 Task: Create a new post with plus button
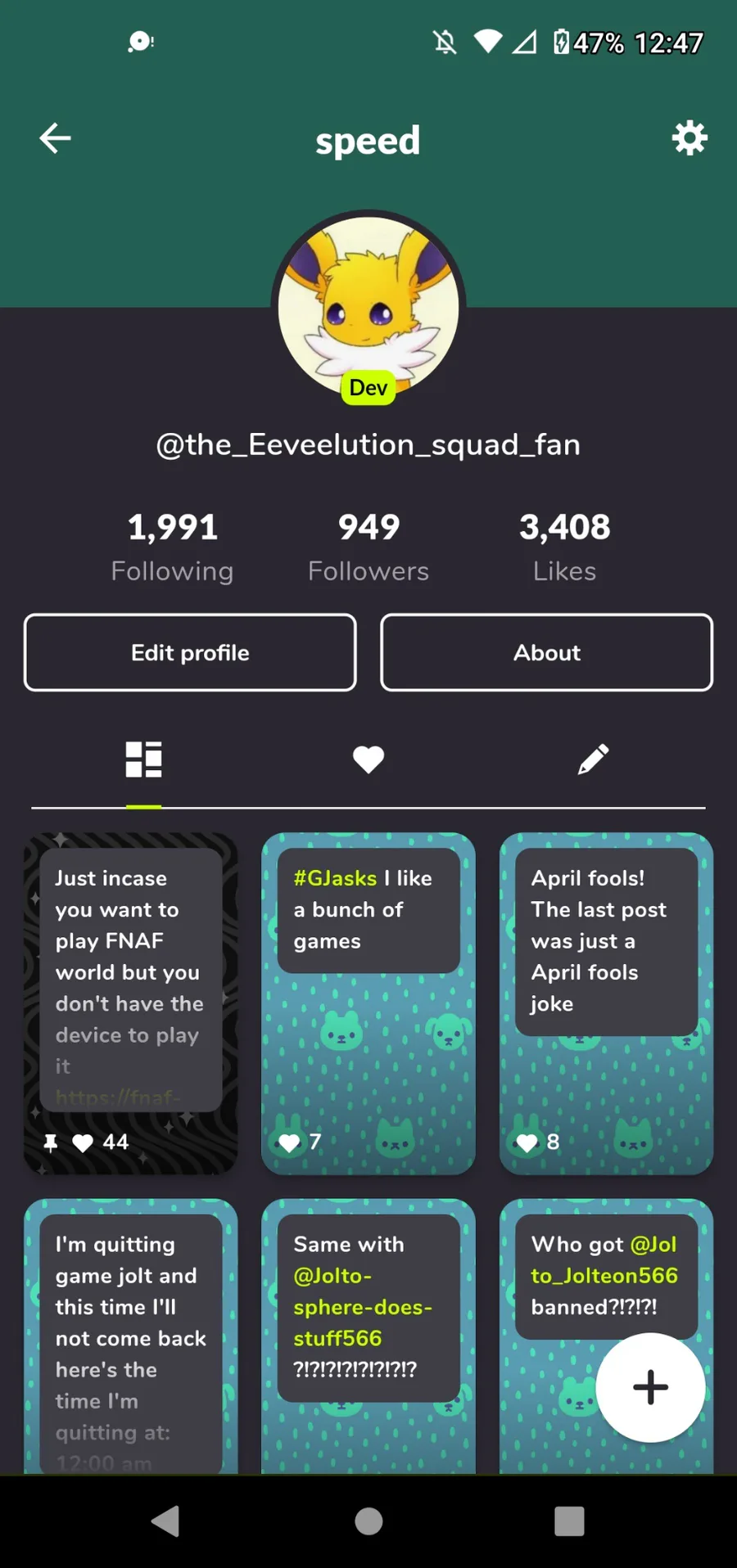[x=650, y=1387]
